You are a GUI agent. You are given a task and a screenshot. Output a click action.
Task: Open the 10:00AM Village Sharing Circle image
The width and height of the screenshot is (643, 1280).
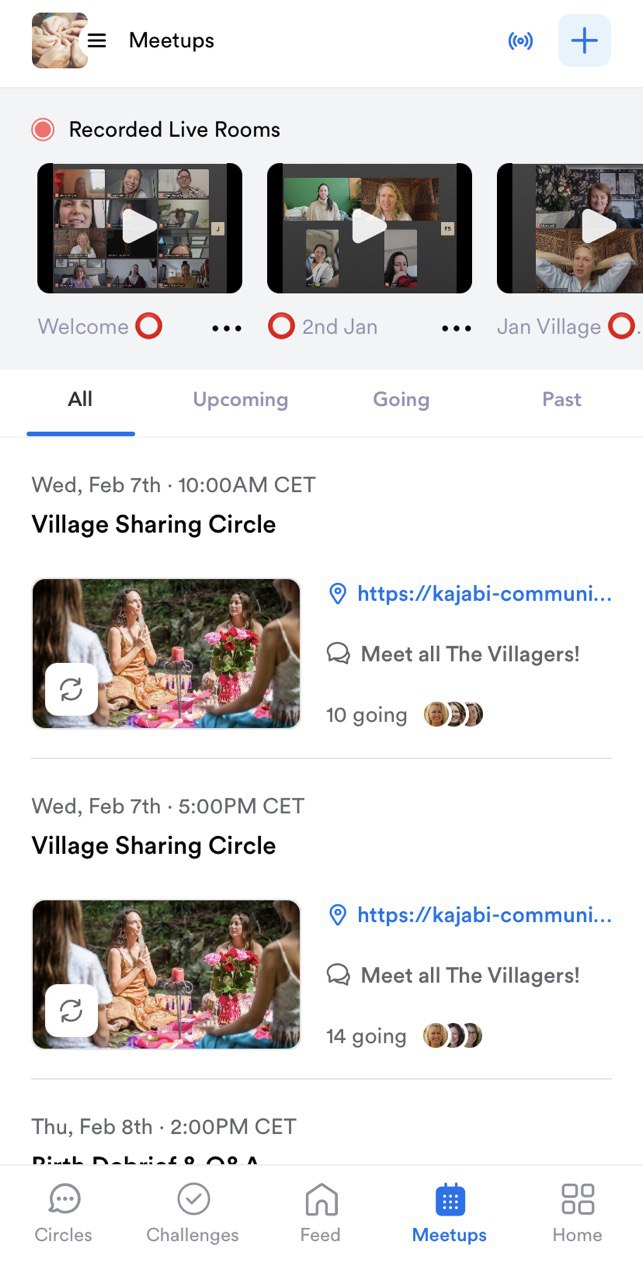click(166, 653)
